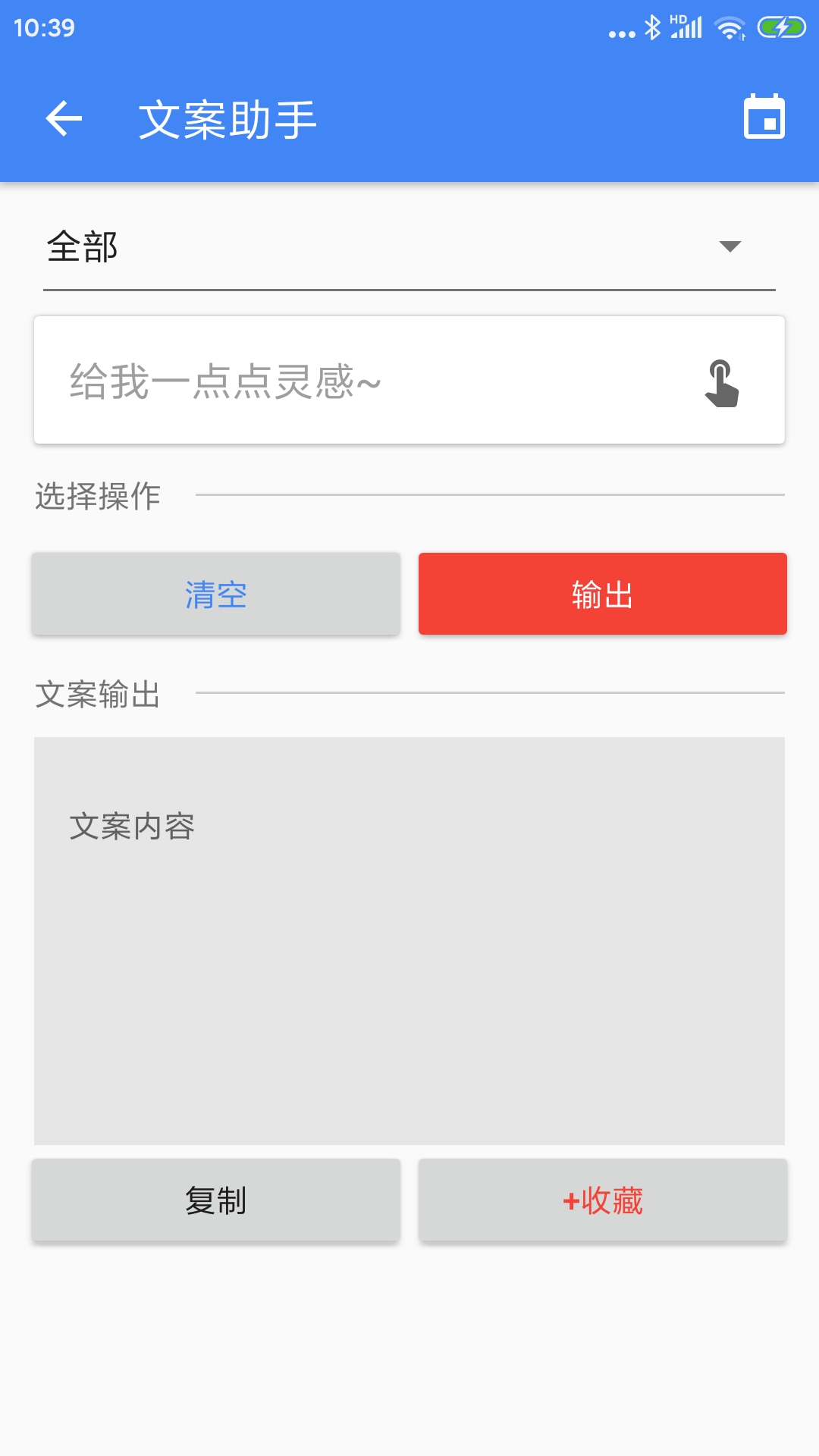Screen dimensions: 819x1456
Task: Click the dropdown arrow next to 全部
Action: (x=730, y=246)
